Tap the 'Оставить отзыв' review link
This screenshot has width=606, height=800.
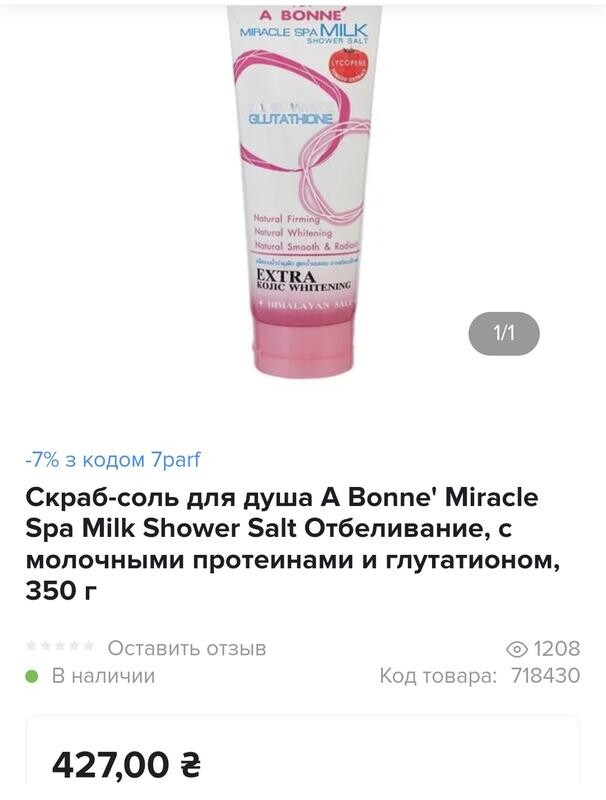[x=186, y=648]
